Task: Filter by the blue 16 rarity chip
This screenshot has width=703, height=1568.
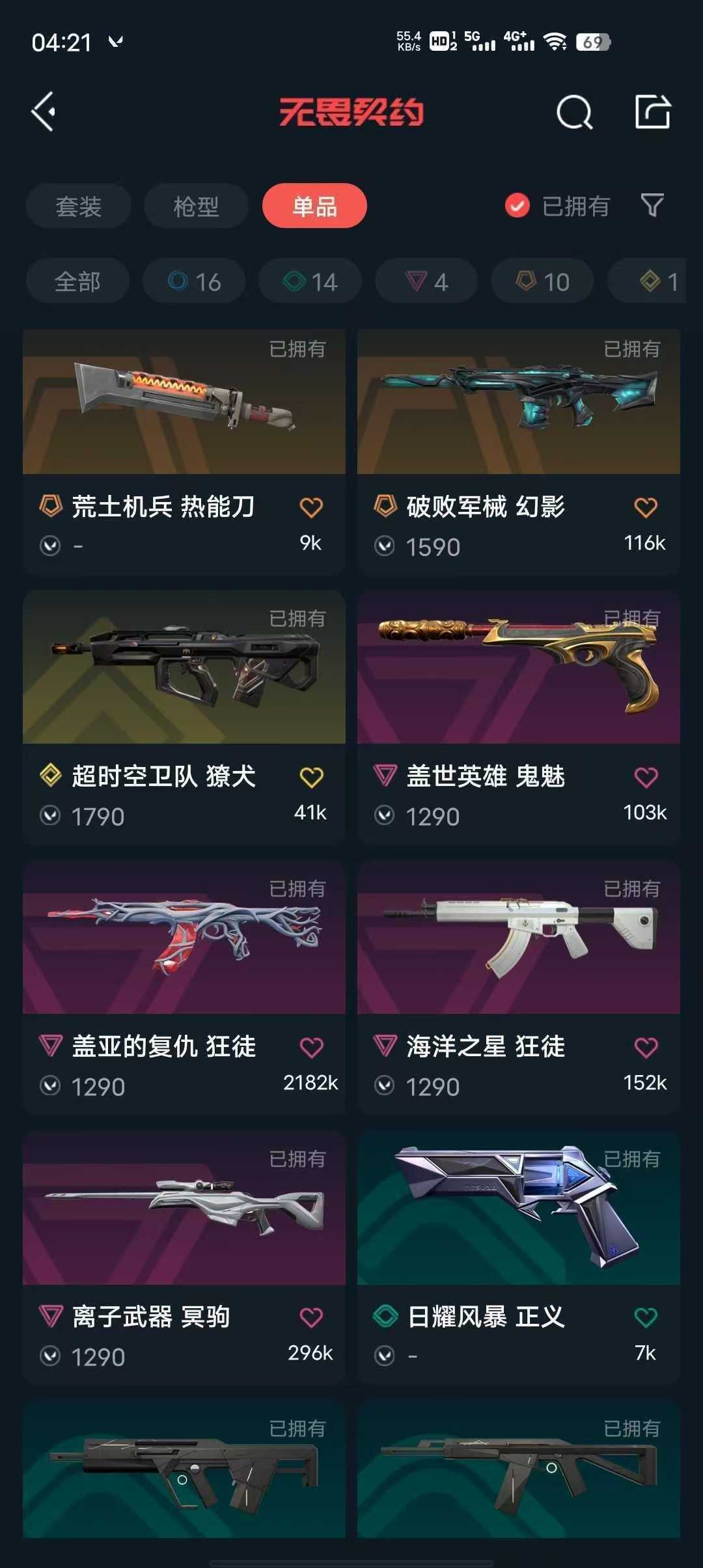Action: 194,281
